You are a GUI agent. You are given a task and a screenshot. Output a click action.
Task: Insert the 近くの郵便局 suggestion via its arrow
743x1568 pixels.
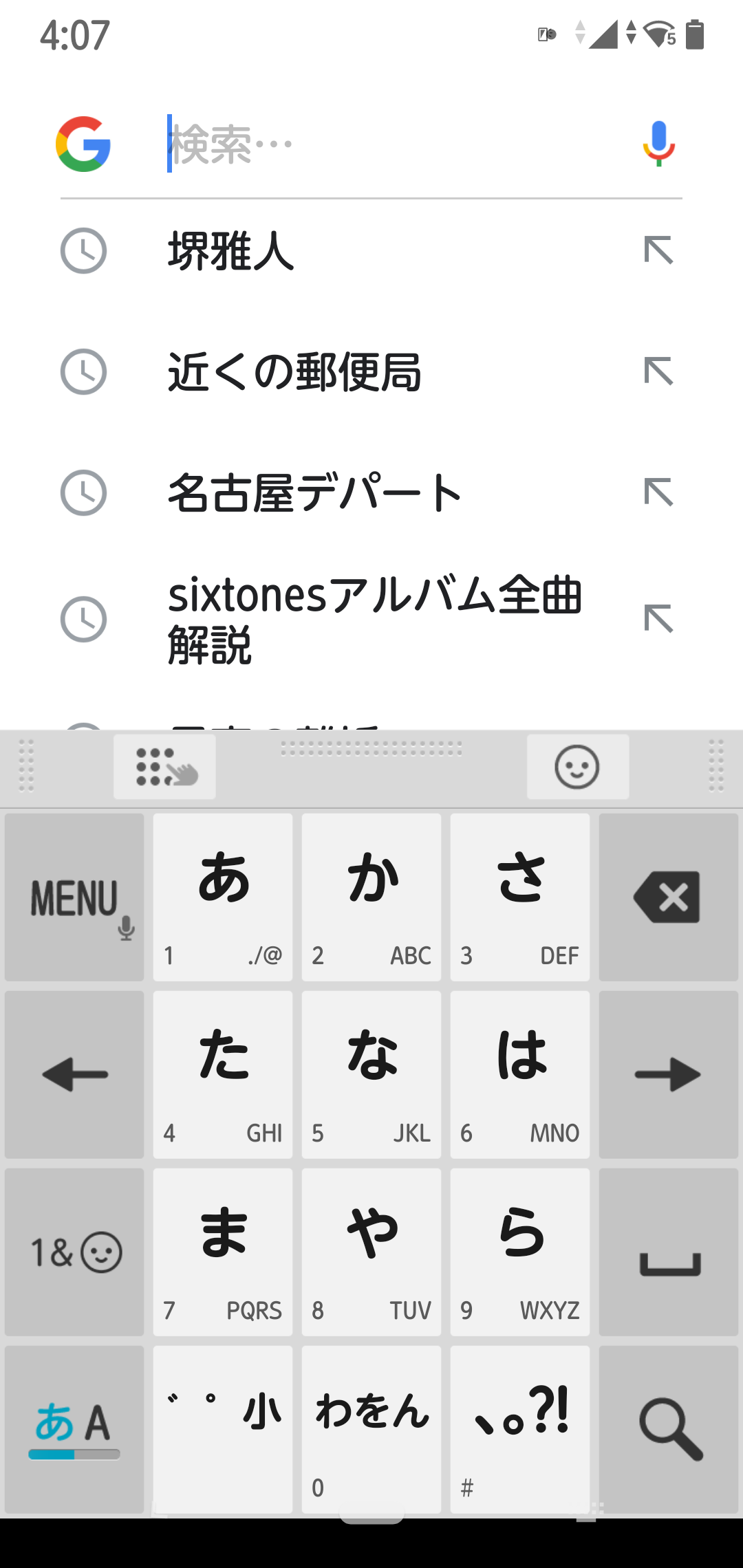point(659,371)
